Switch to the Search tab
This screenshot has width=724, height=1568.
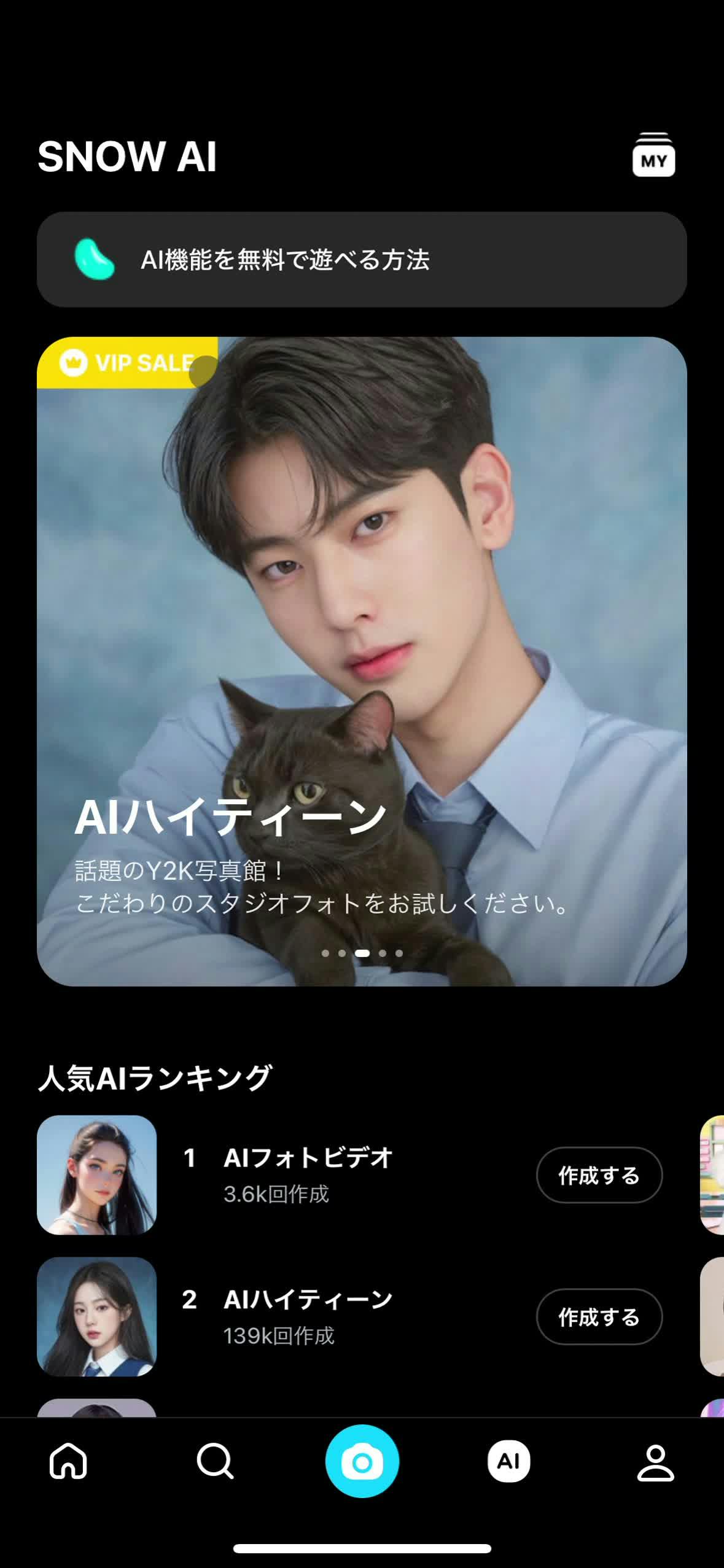(x=215, y=1461)
